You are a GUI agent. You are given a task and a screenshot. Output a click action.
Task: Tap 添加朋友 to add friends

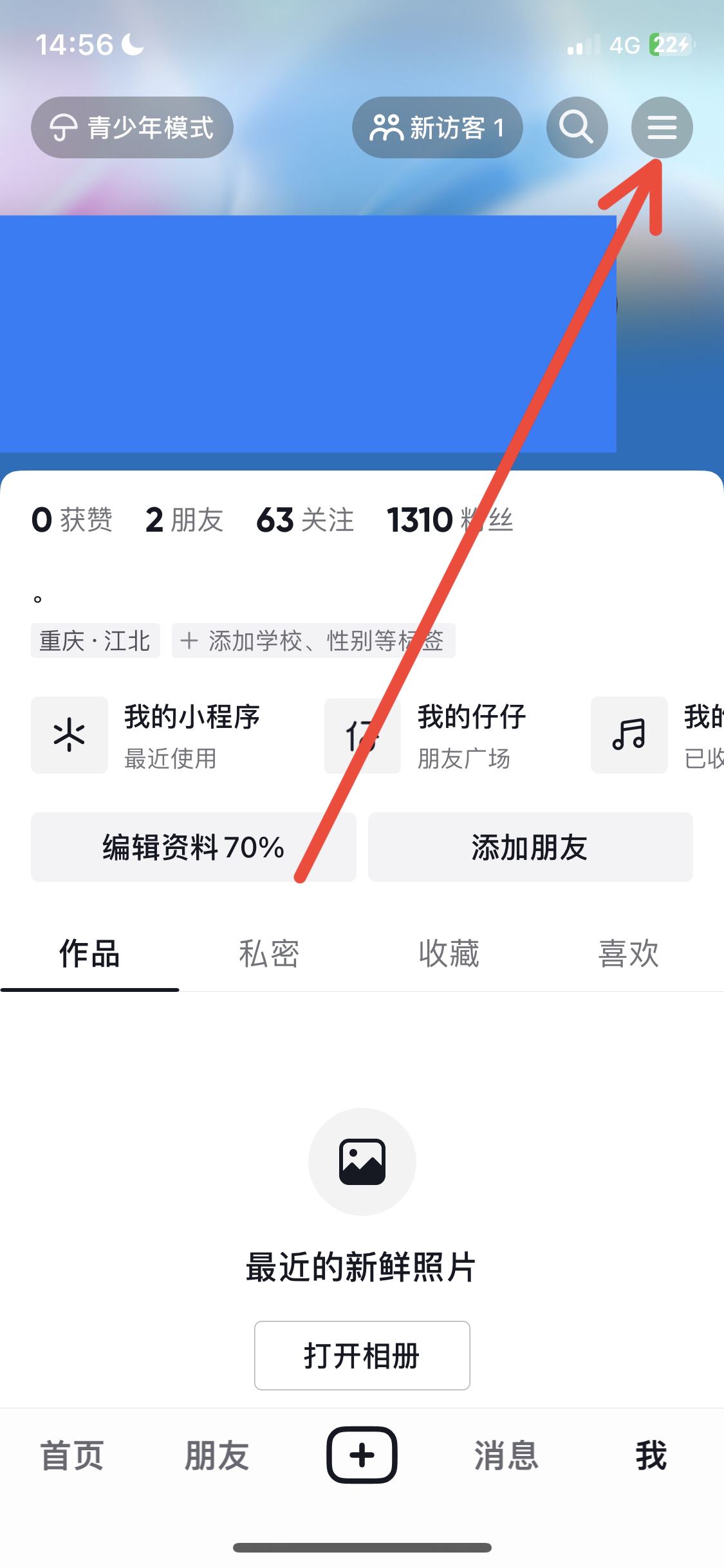[x=530, y=848]
